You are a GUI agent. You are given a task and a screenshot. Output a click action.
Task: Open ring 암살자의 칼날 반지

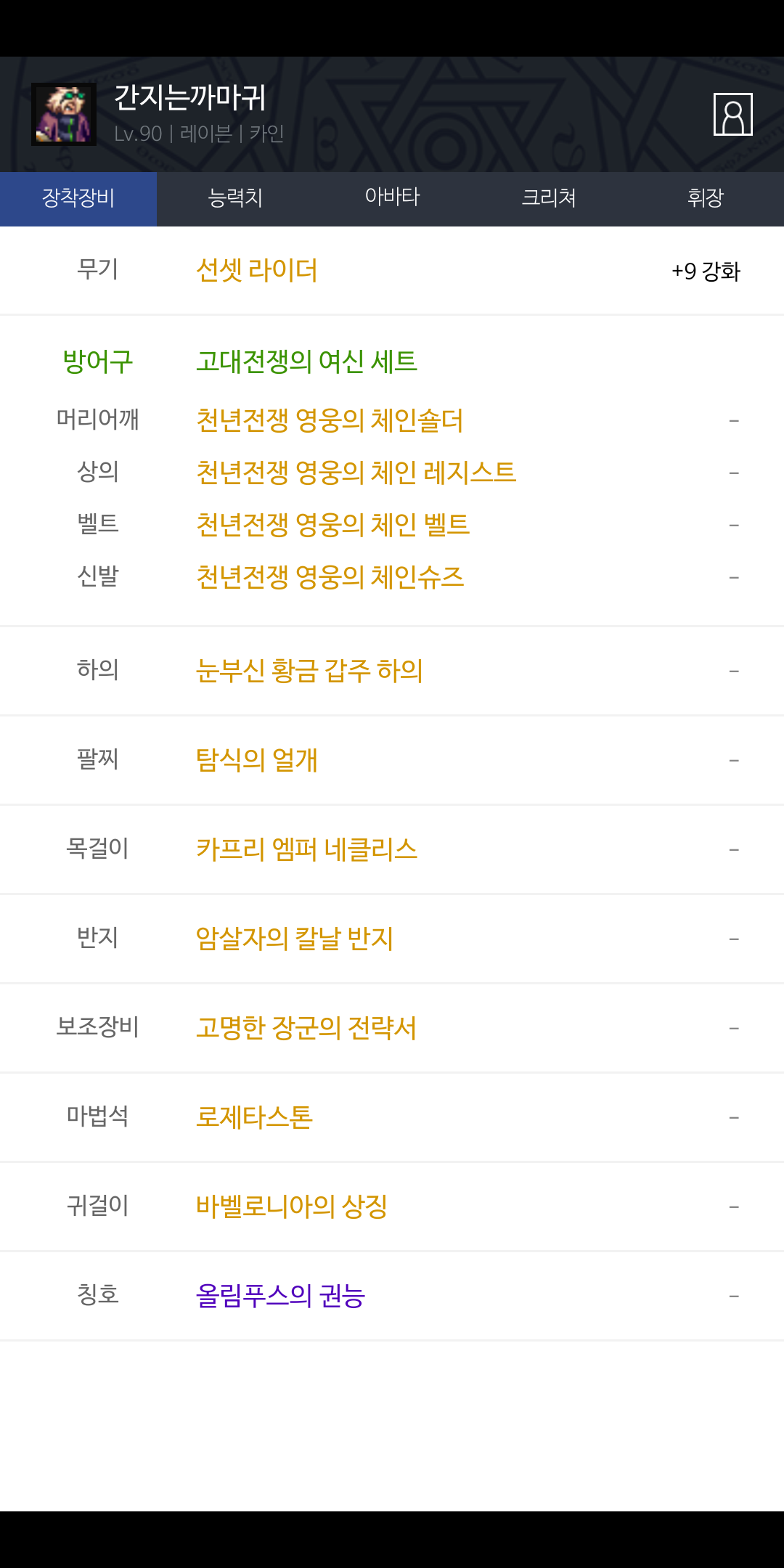294,939
